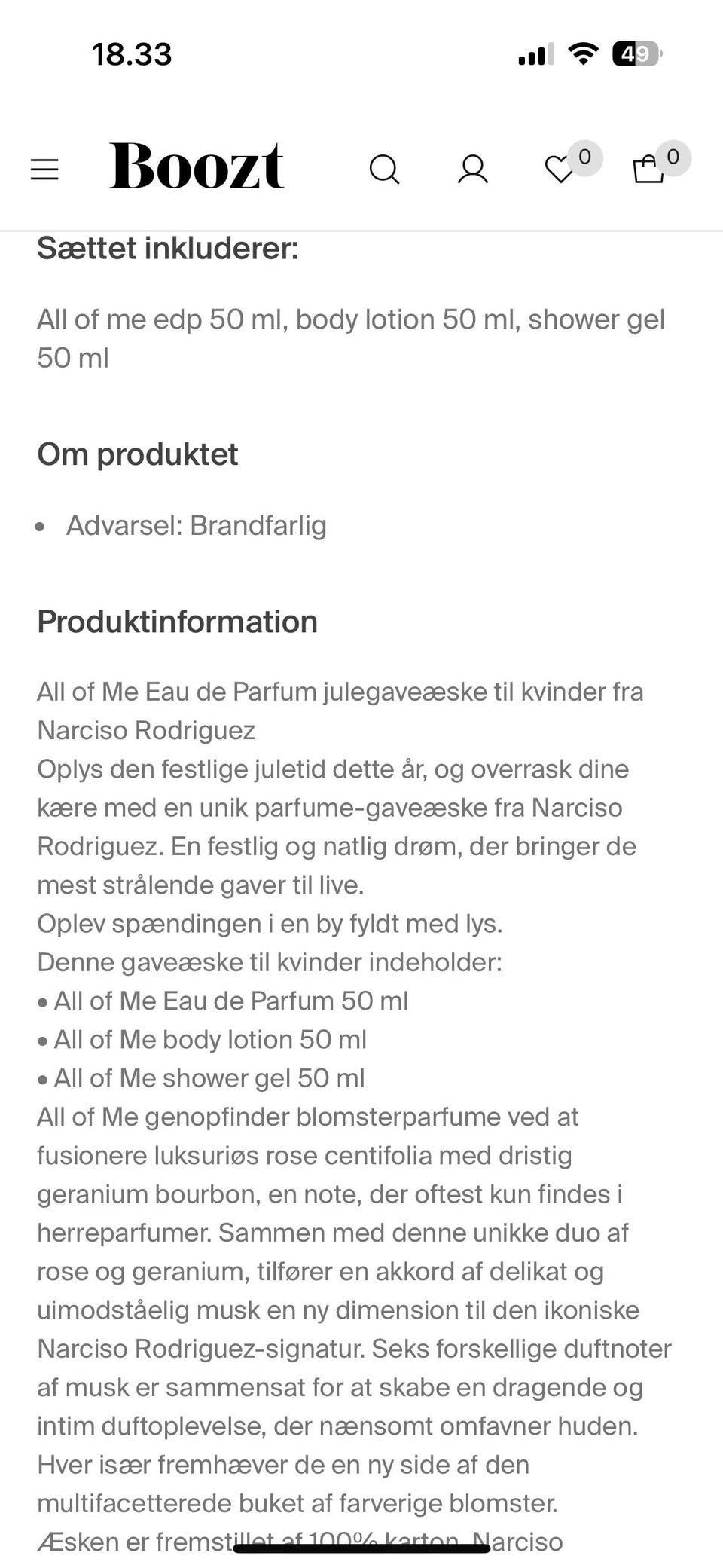Select the Advarsel: Brandfarlig bullet warning
Viewport: 723px width, 1568px height.
(197, 527)
